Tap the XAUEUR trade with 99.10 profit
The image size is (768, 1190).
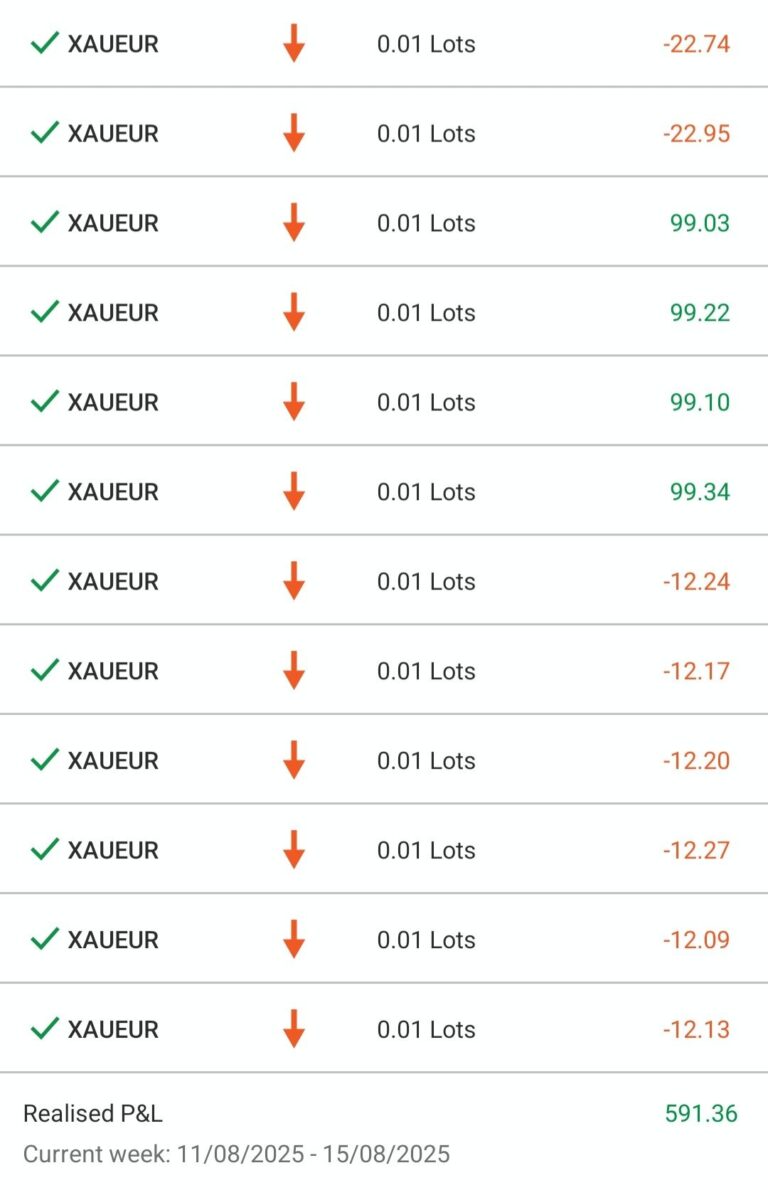(384, 402)
